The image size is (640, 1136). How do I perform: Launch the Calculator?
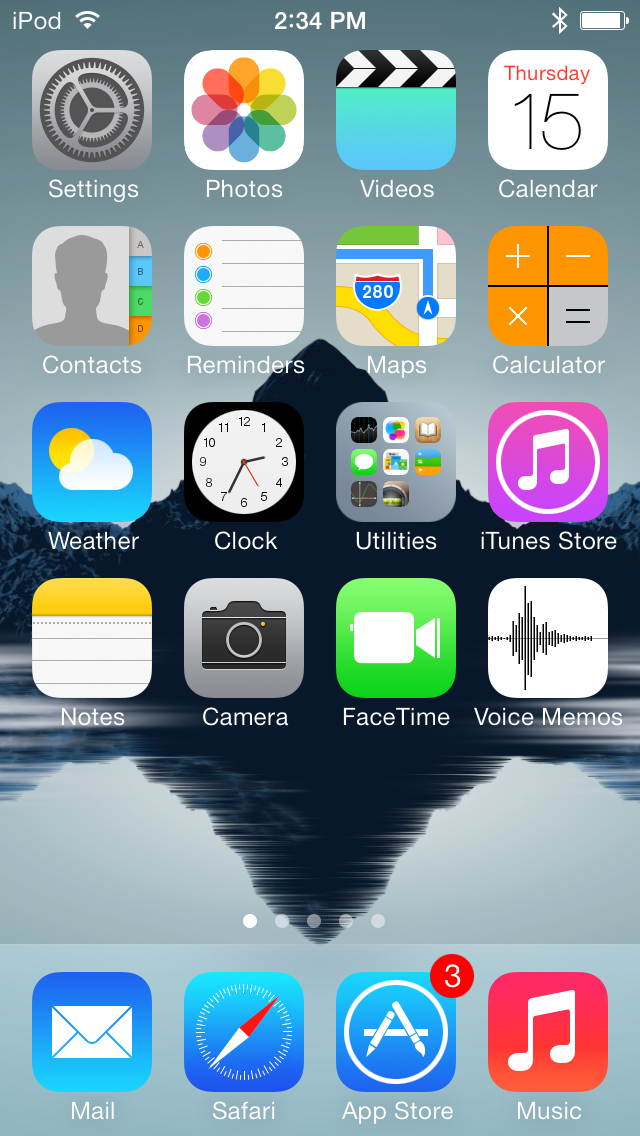548,286
